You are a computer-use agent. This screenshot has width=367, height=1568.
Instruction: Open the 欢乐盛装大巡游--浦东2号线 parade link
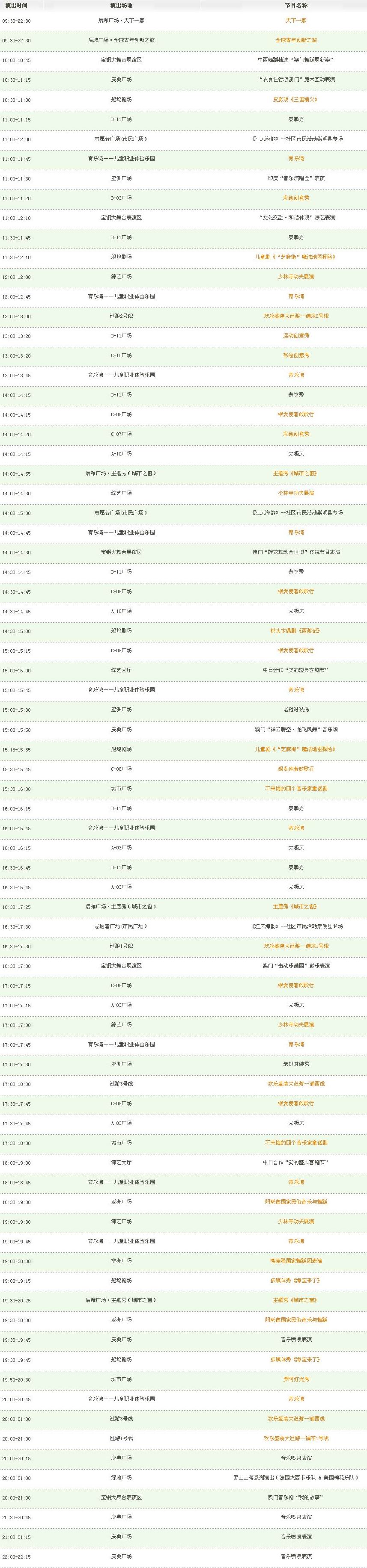click(x=295, y=316)
